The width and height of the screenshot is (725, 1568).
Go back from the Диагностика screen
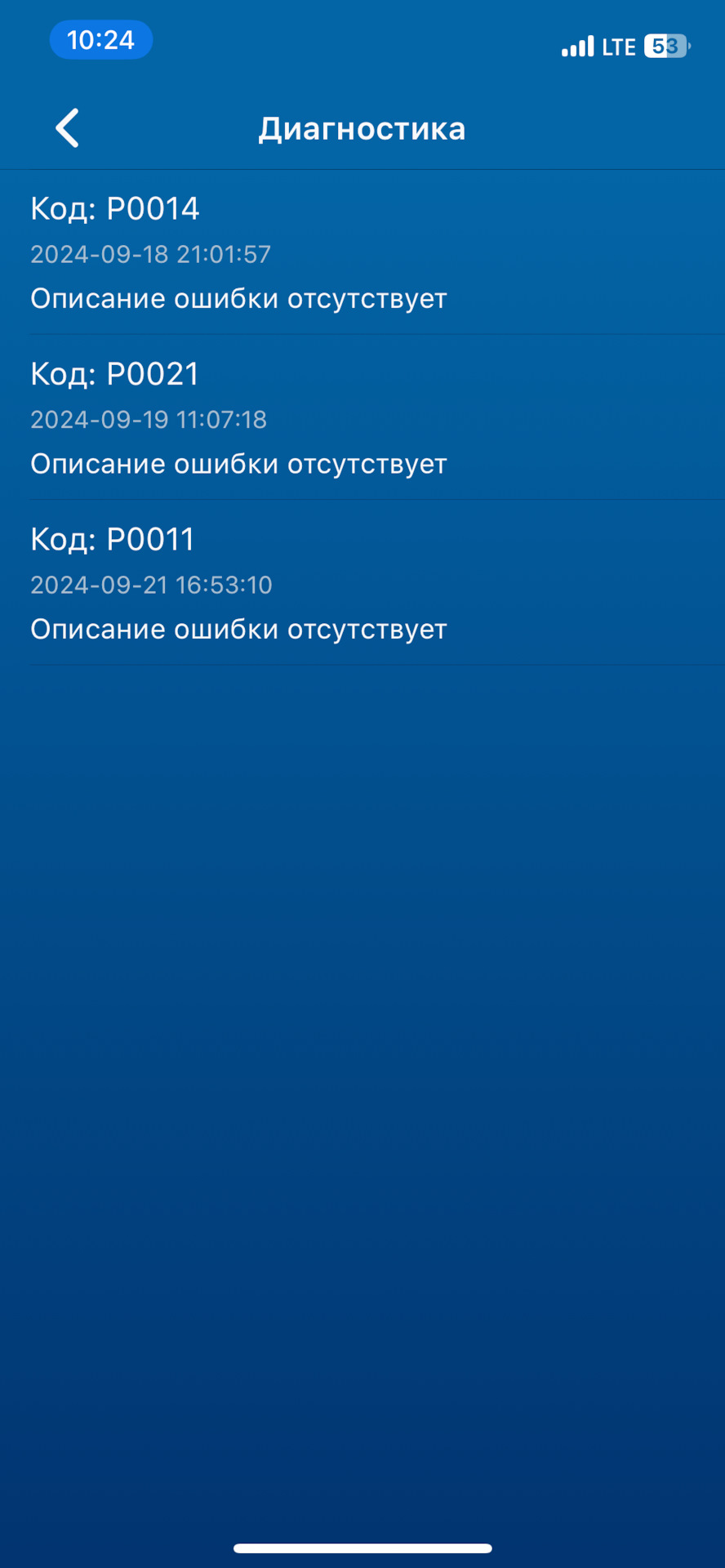tap(68, 128)
